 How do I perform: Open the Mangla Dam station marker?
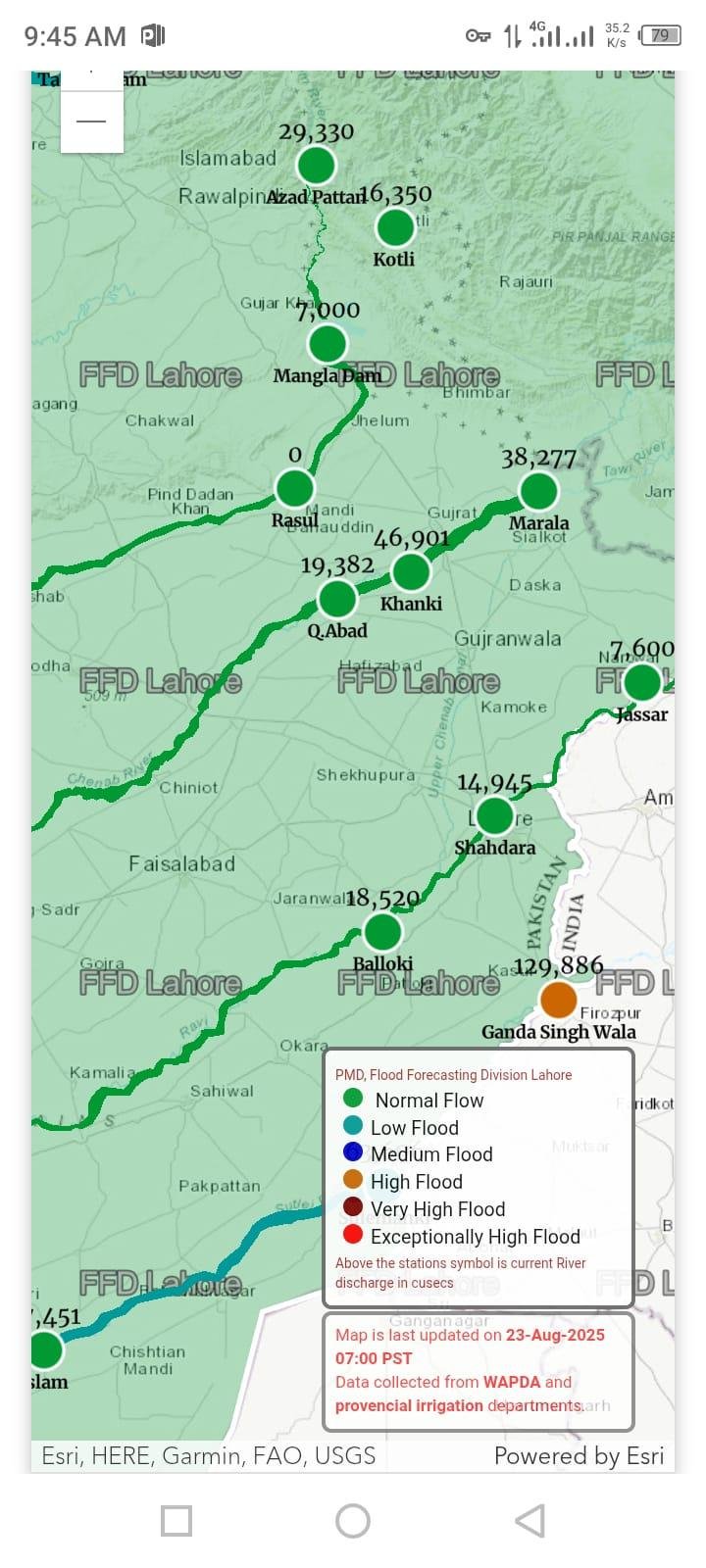[328, 344]
